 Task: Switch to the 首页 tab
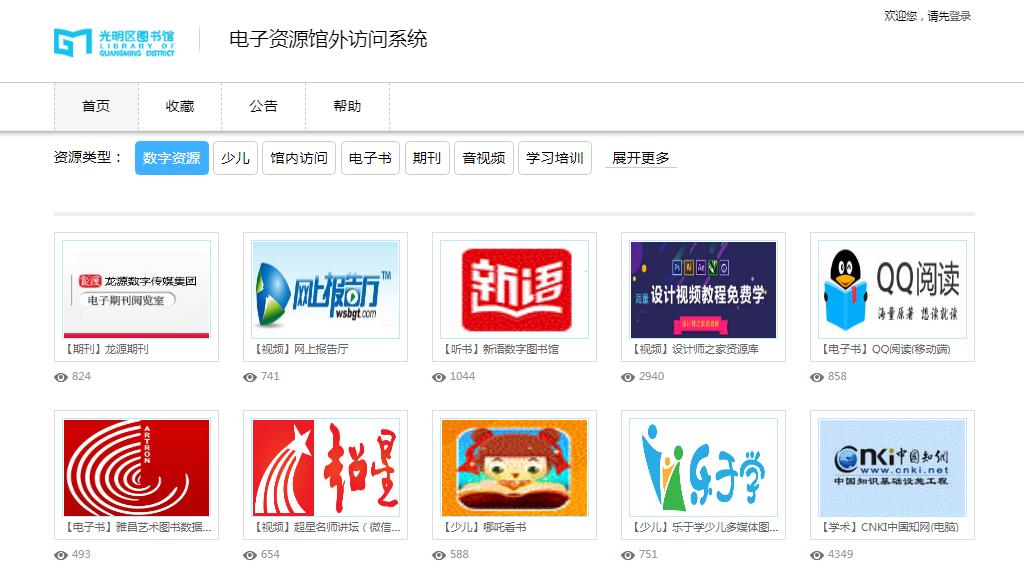96,106
